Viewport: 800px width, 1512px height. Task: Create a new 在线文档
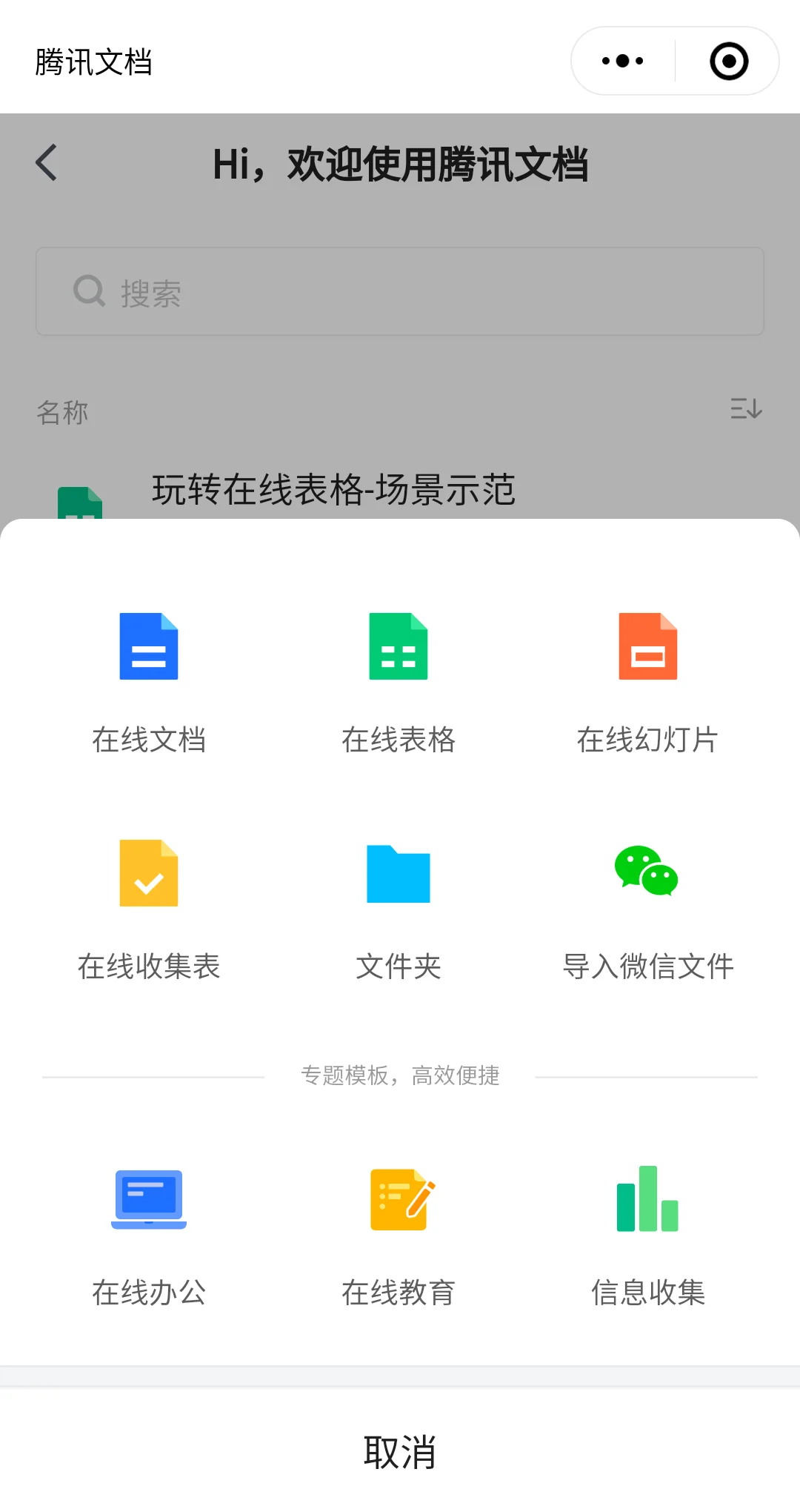tap(149, 682)
